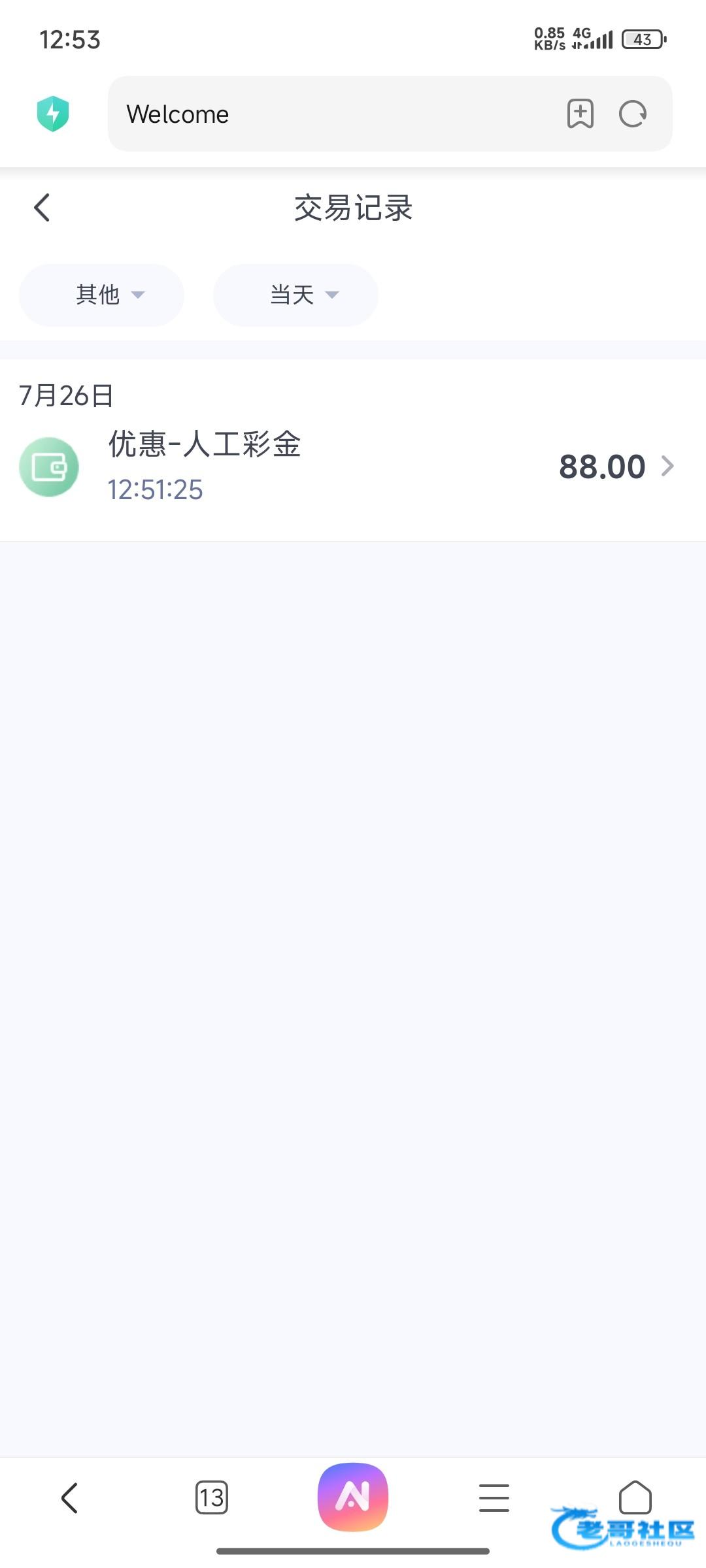Open the browser tabs switcher
The width and height of the screenshot is (706, 1568).
pyautogui.click(x=211, y=1497)
